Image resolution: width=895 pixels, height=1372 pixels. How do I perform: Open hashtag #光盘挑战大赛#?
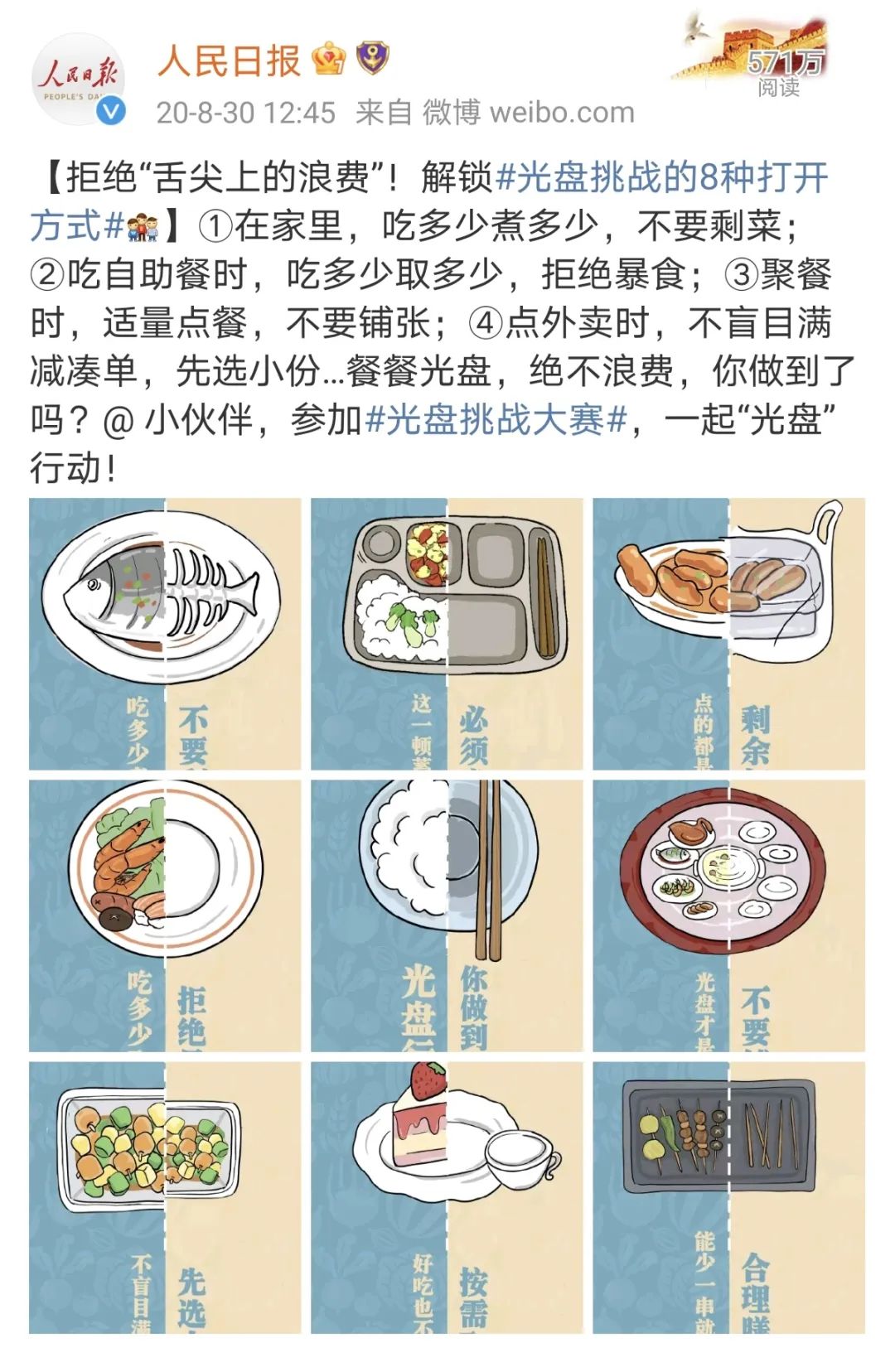(x=496, y=420)
